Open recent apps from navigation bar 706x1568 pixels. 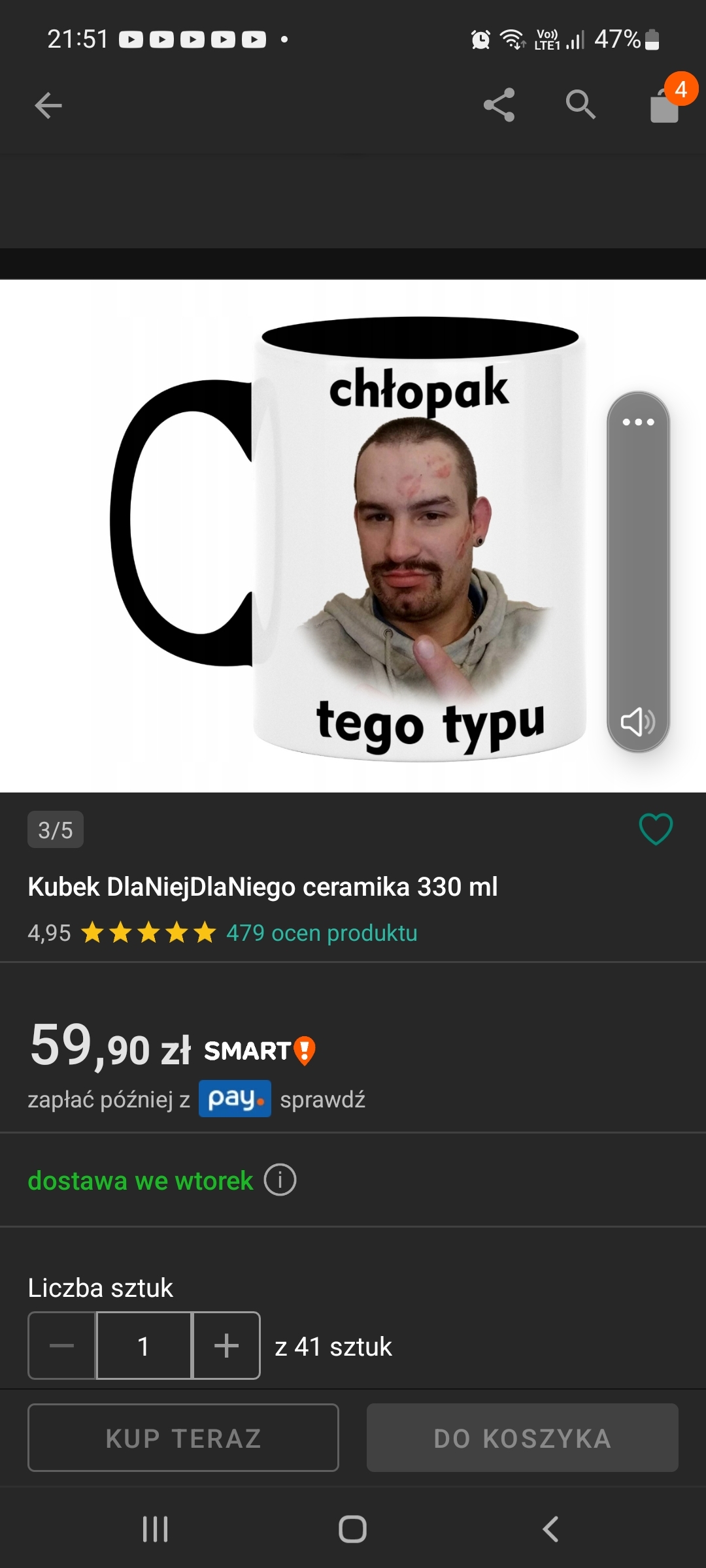point(156,1529)
